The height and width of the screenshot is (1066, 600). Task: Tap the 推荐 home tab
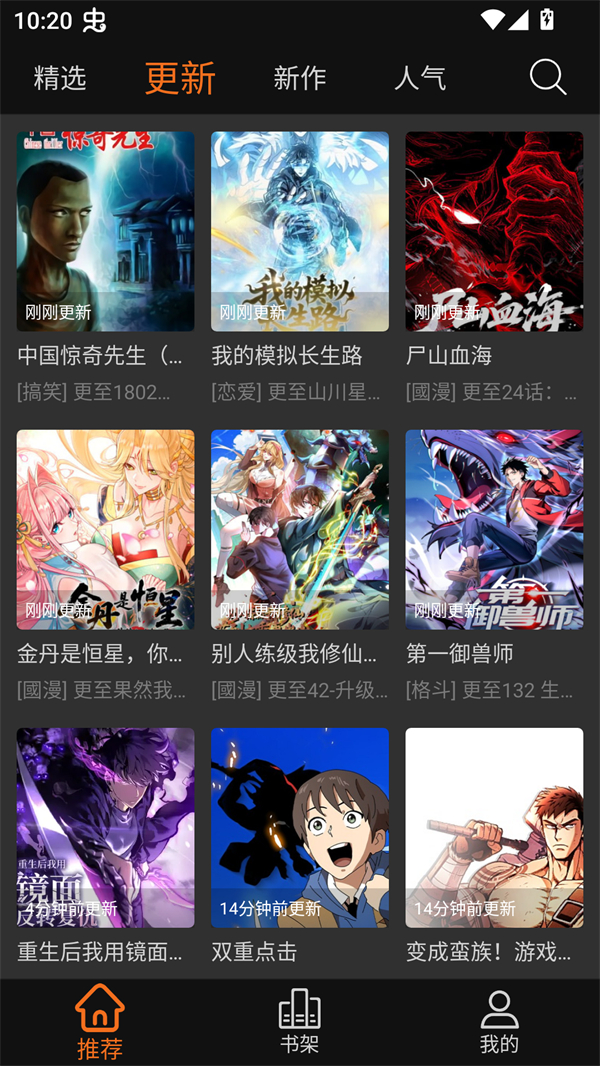point(100,1022)
